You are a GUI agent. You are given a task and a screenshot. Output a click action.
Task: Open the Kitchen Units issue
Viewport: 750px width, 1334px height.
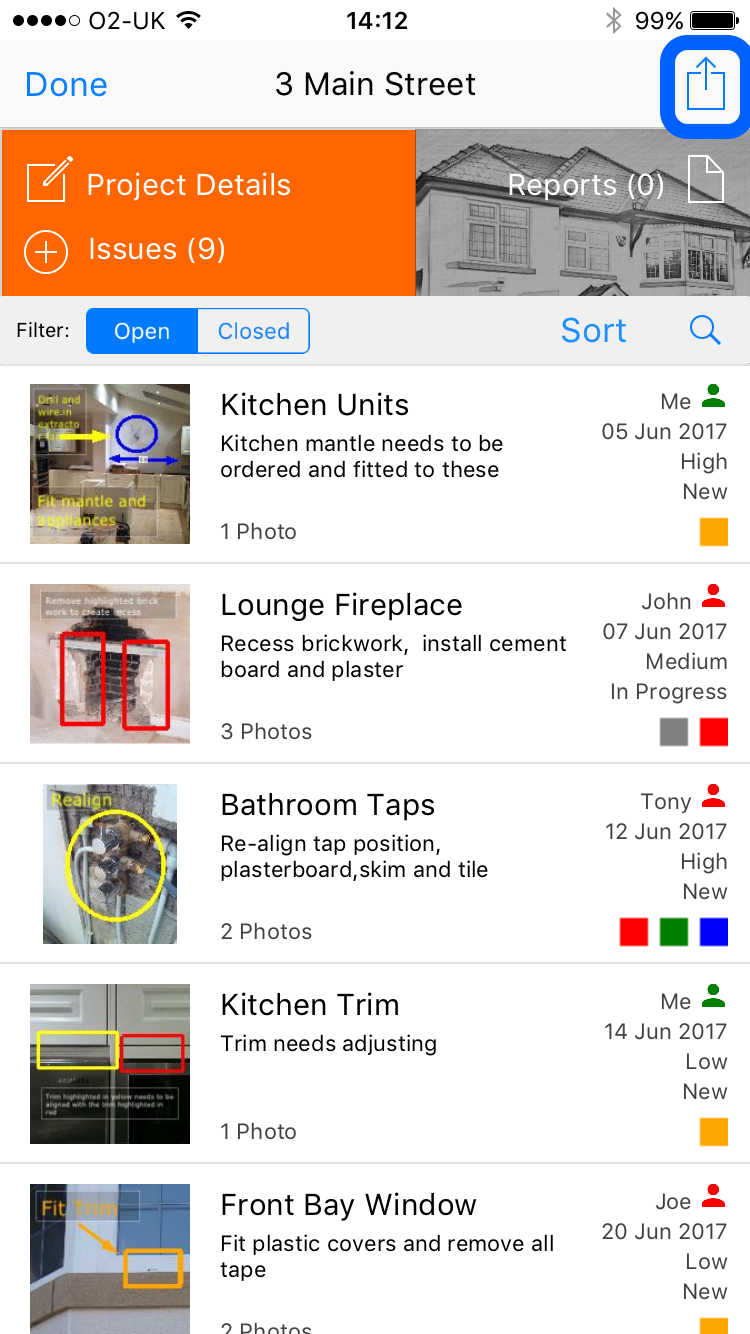click(375, 465)
